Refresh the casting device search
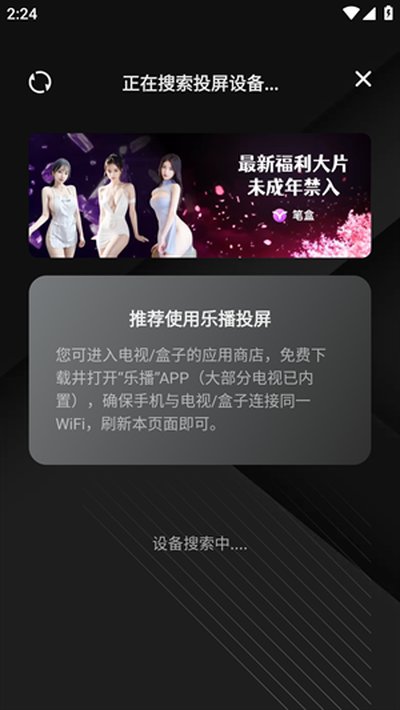The image size is (400, 710). click(x=40, y=82)
